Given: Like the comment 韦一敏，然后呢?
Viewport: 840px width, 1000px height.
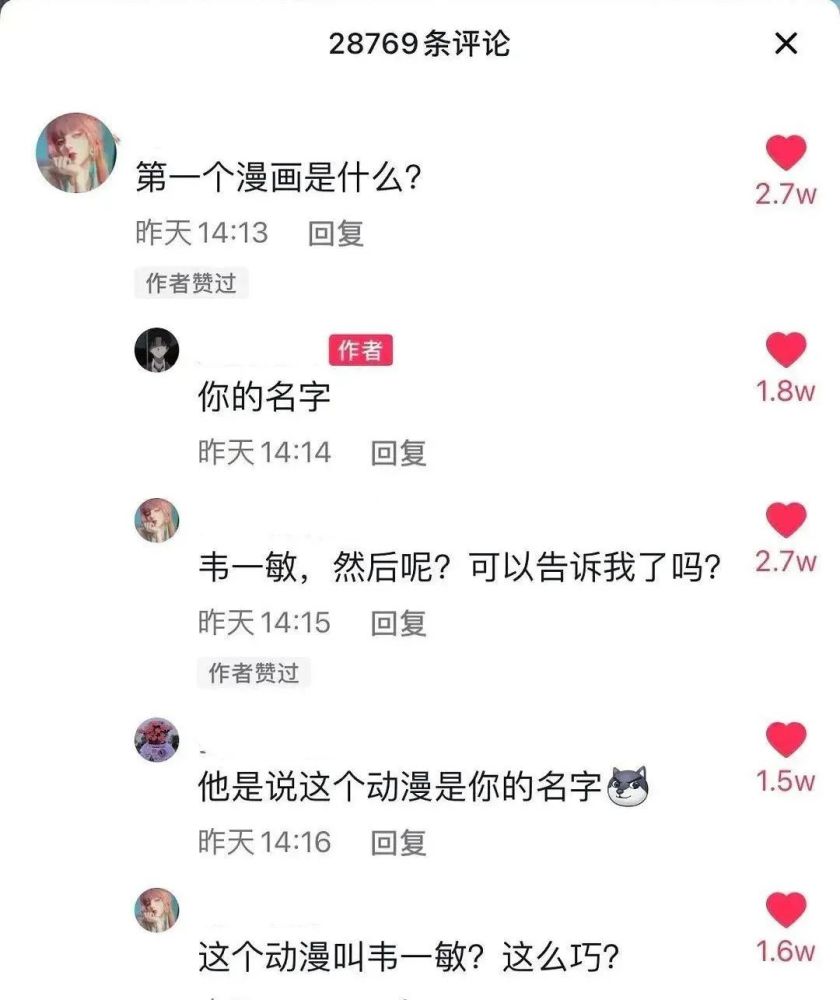Looking at the screenshot, I should click(785, 520).
